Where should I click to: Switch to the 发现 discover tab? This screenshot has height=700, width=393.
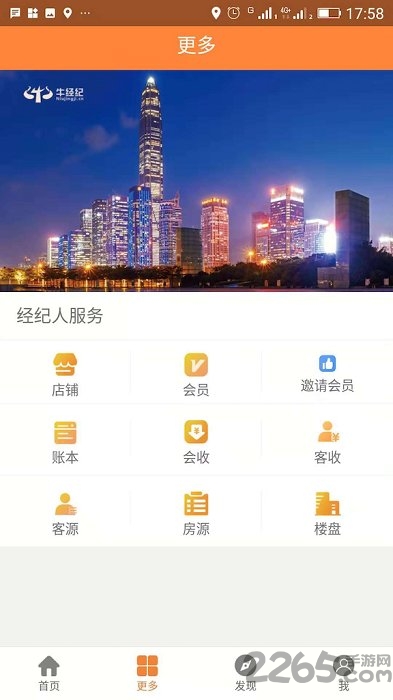point(246,673)
